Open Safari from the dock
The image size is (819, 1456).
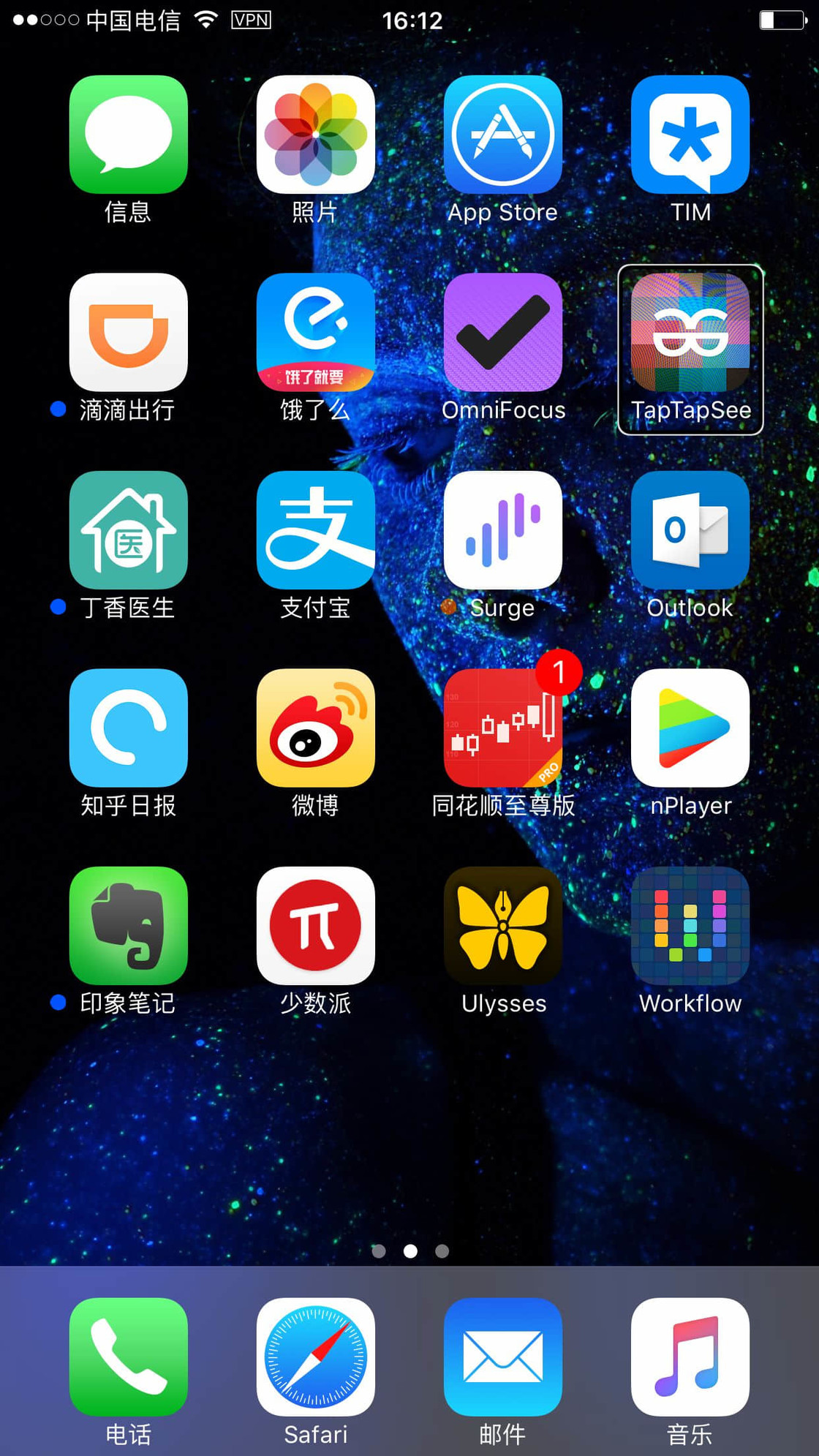315,1357
